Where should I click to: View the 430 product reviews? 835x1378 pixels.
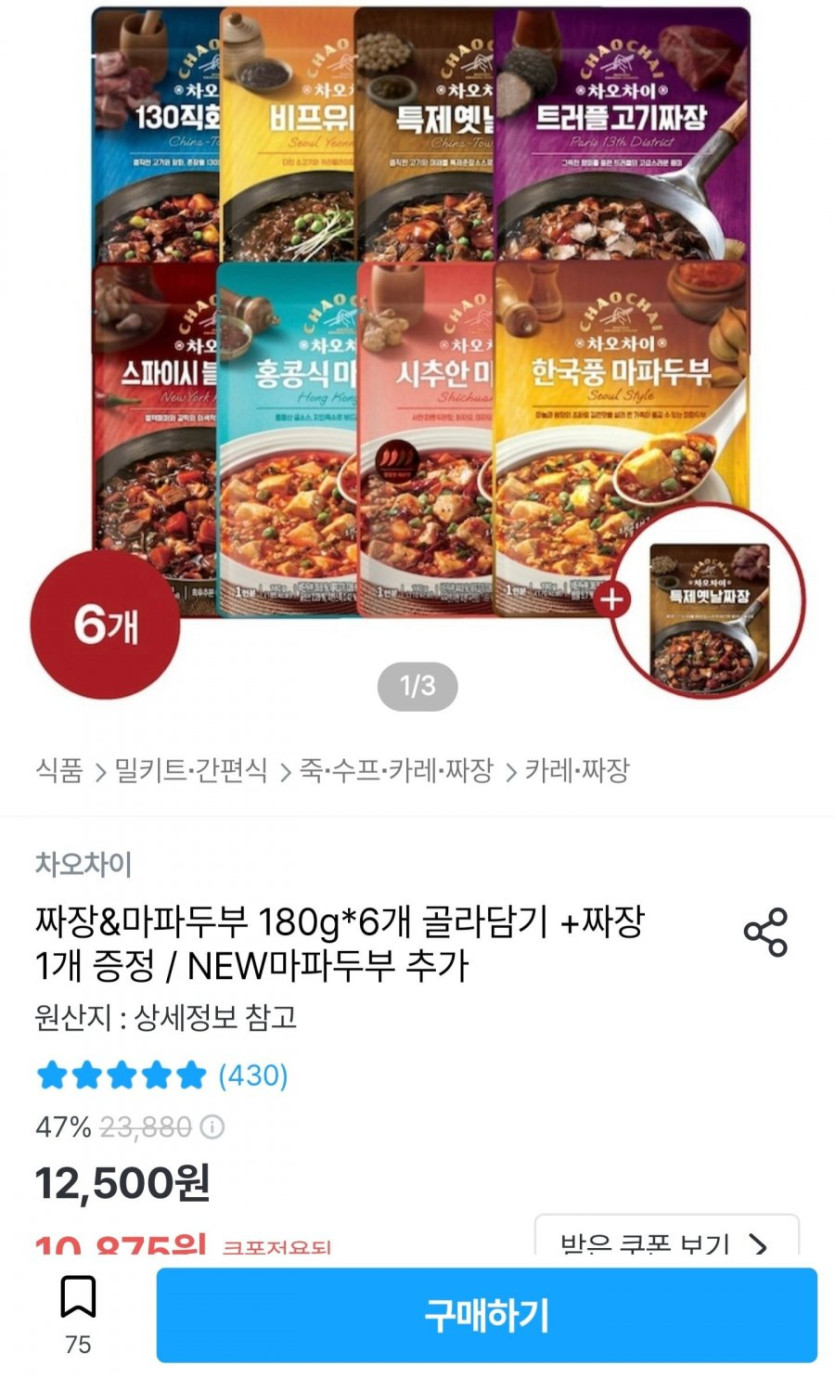click(253, 1076)
